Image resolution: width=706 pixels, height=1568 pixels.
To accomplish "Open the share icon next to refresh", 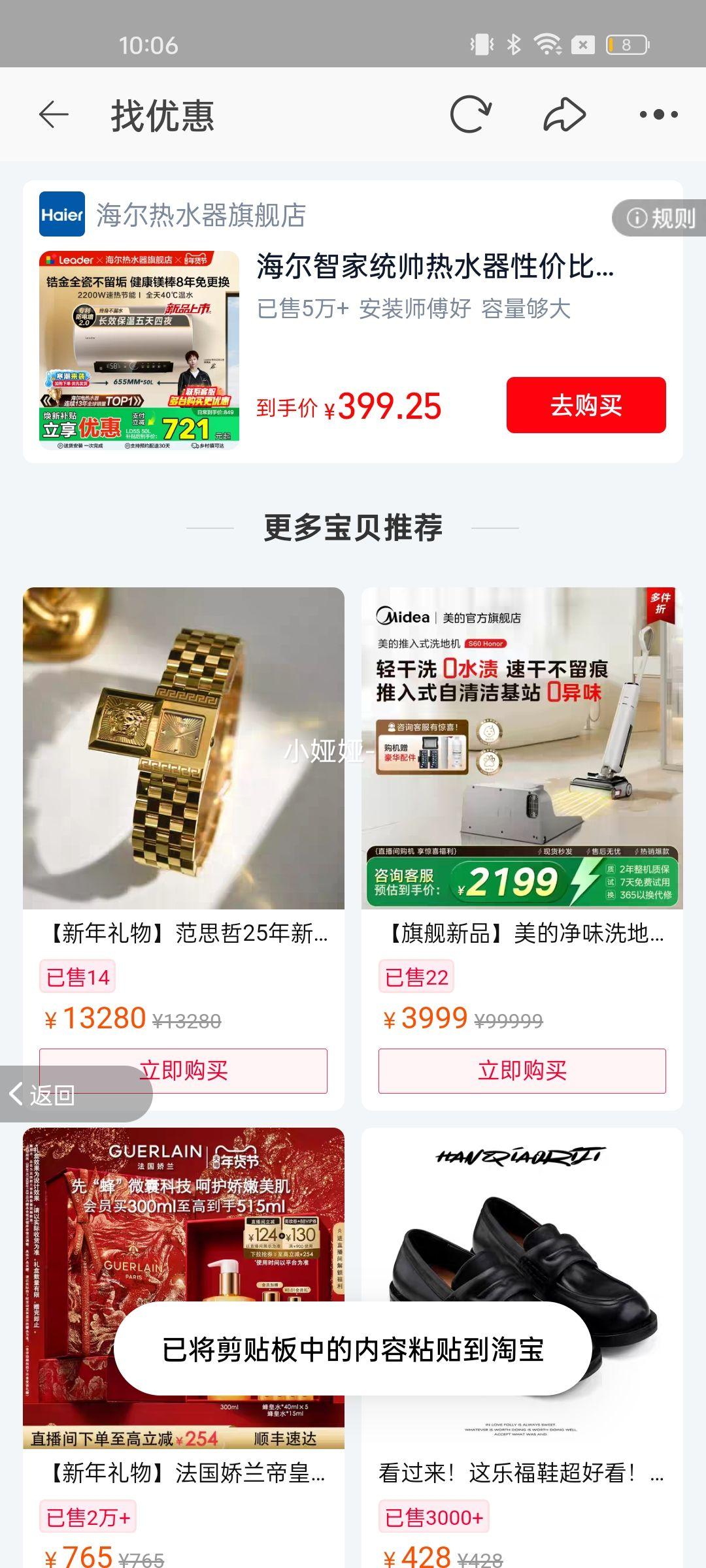I will pyautogui.click(x=563, y=112).
